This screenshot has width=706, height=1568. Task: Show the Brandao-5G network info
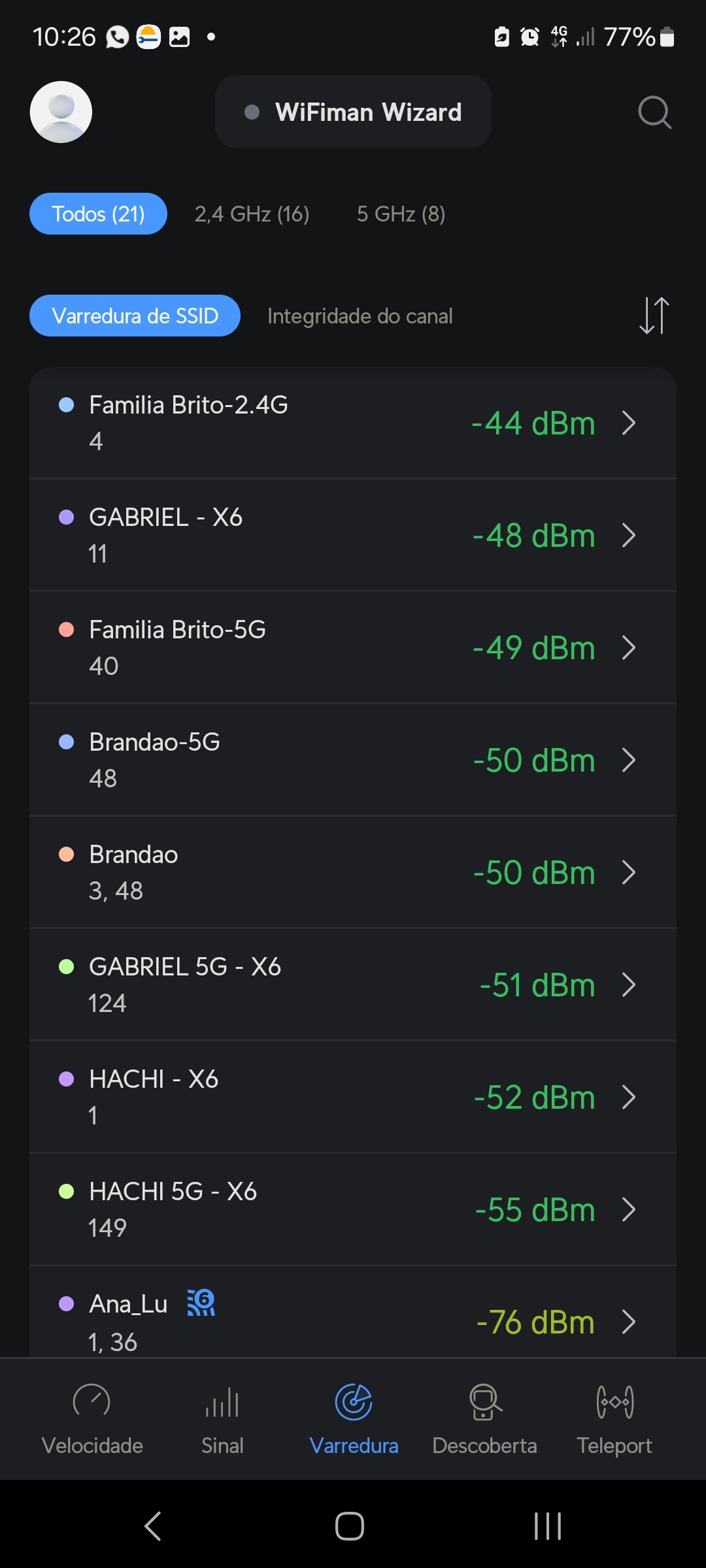(353, 760)
